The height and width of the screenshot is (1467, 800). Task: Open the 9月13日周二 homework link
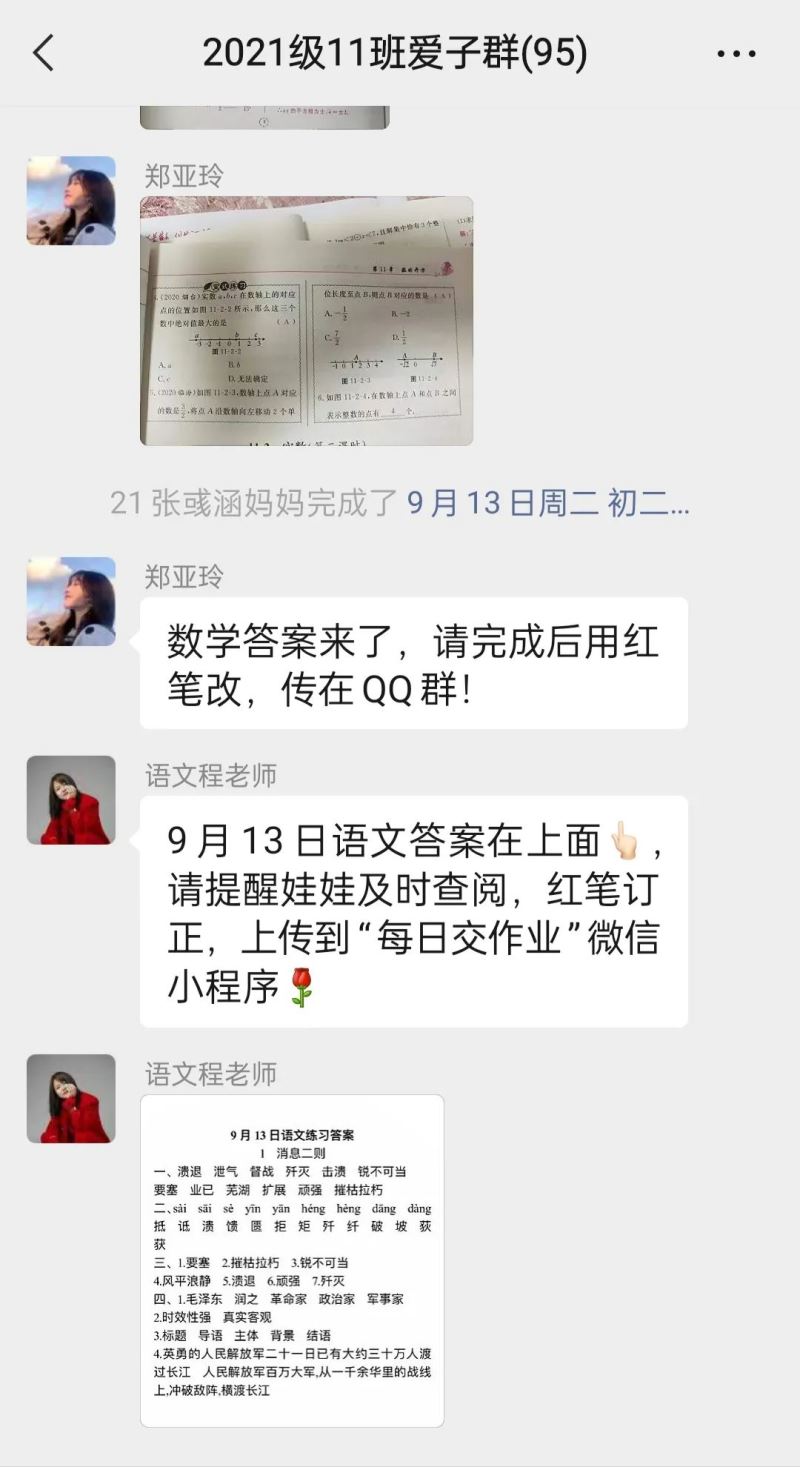tap(548, 503)
